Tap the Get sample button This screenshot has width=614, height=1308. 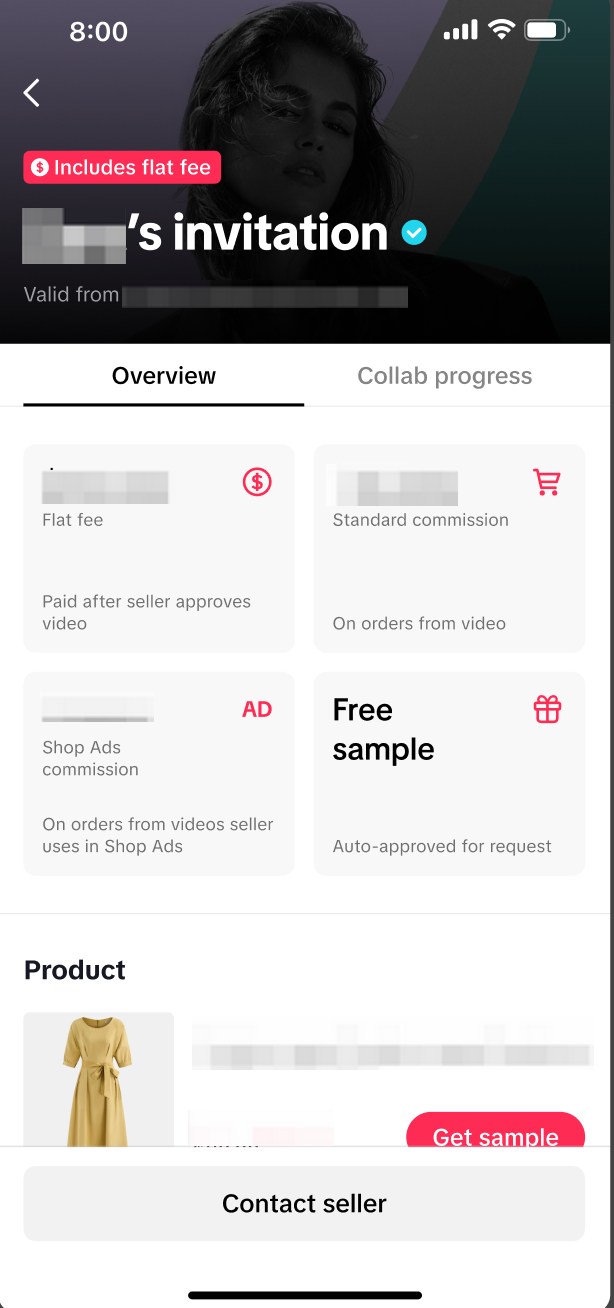pyautogui.click(x=495, y=1132)
